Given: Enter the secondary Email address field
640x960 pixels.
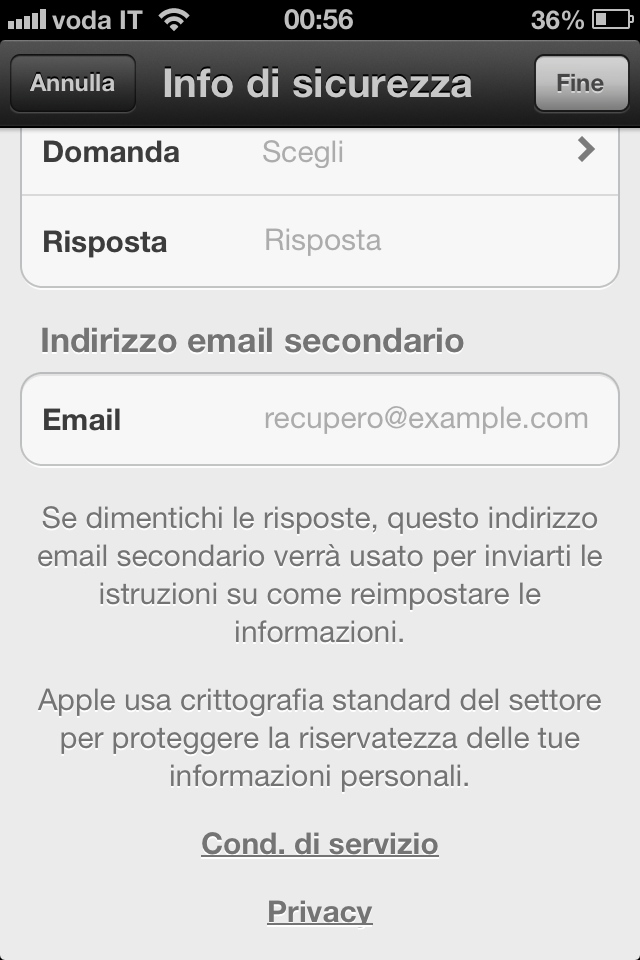Looking at the screenshot, I should tap(426, 419).
